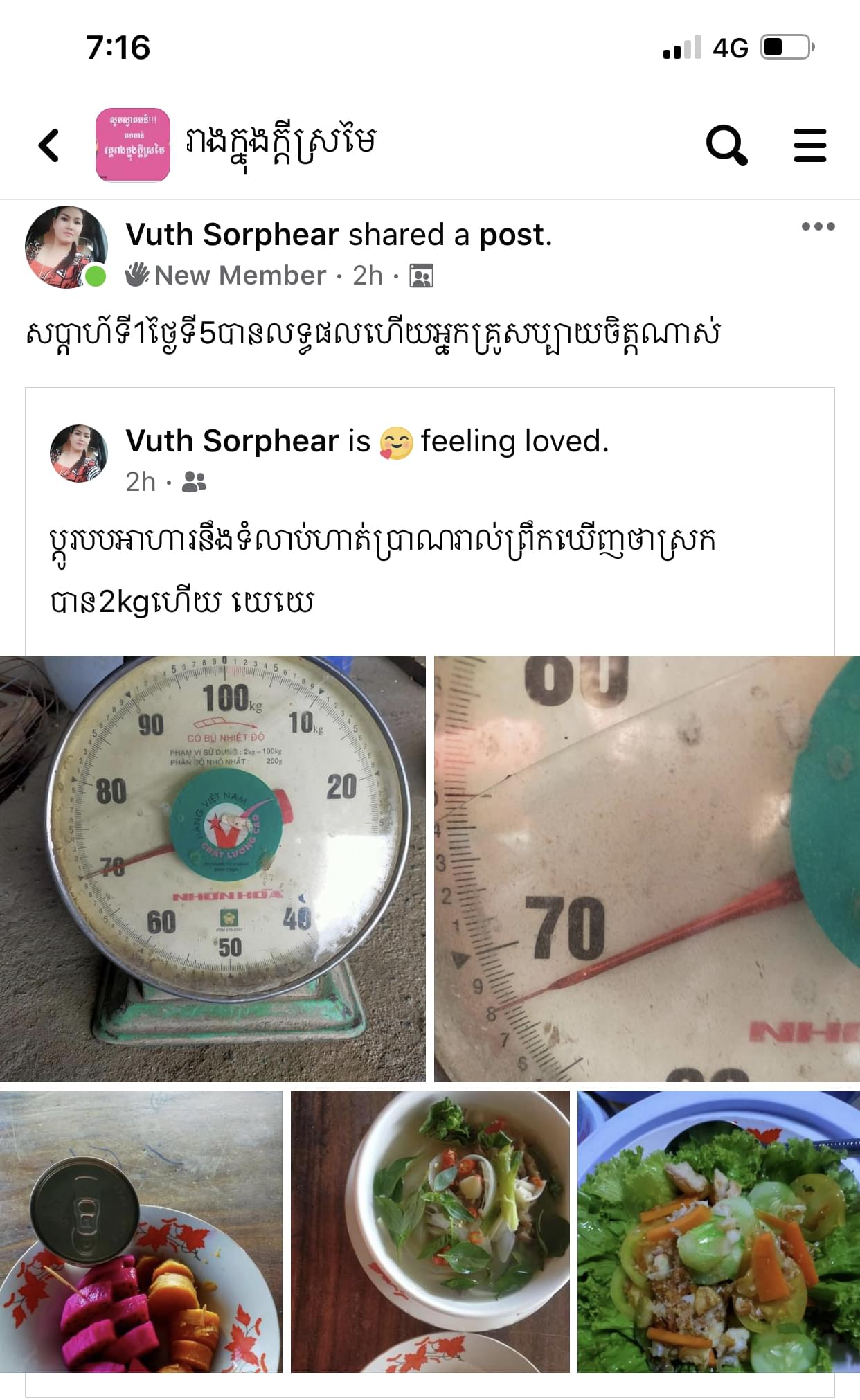Tap Vuth Sorphear's name beside feeling loved
Screen dimensions: 860x1400
(233, 441)
